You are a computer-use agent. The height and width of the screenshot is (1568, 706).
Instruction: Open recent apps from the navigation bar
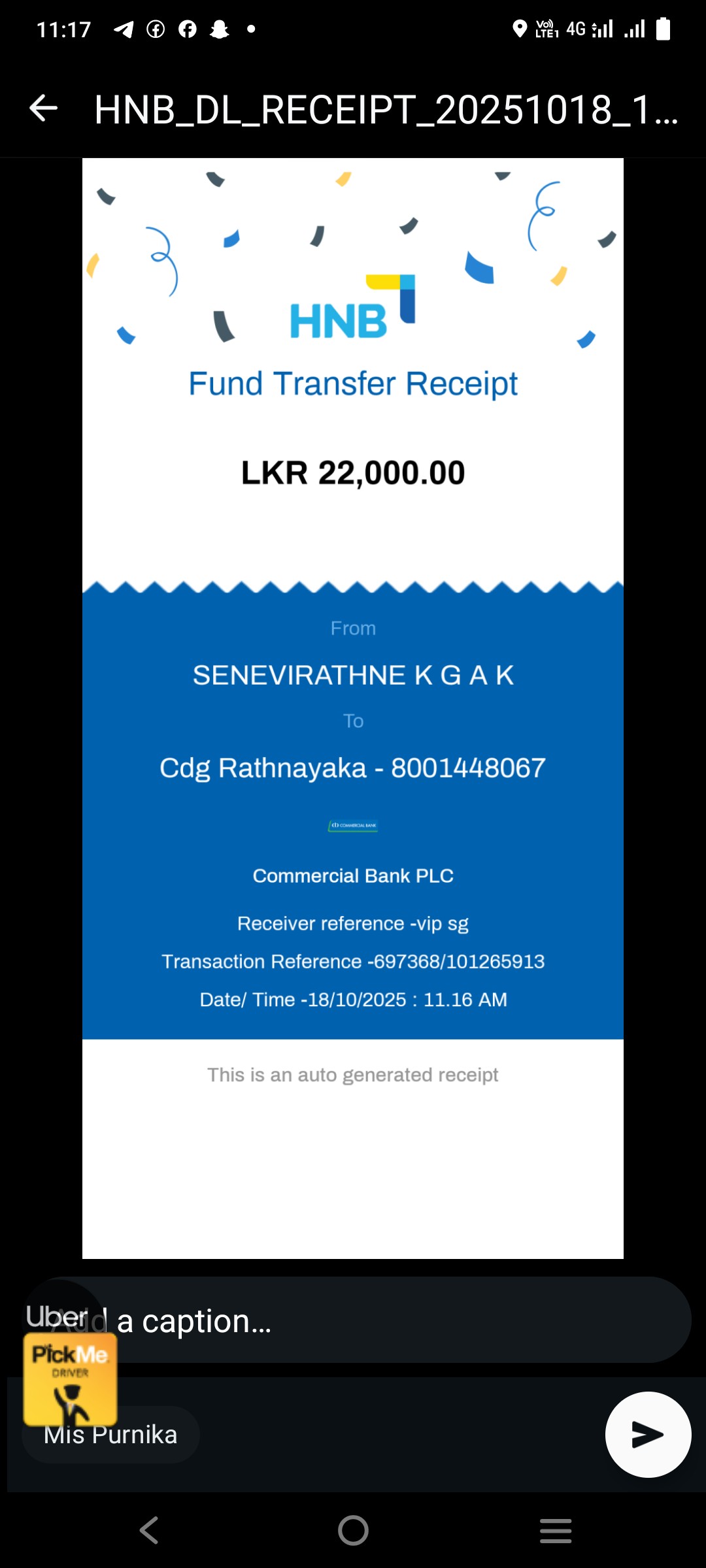tap(556, 1530)
